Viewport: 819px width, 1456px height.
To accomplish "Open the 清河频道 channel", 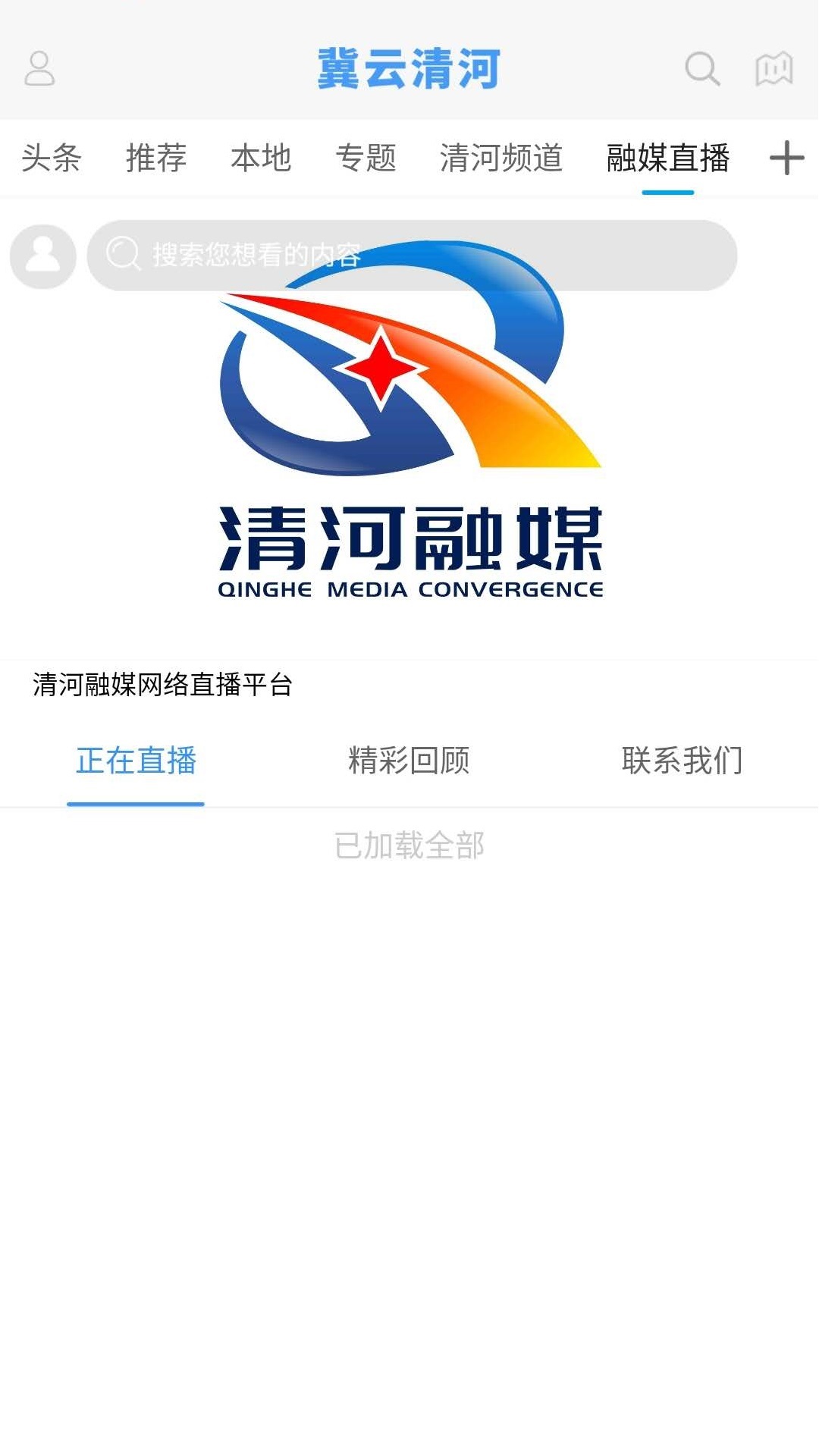I will pyautogui.click(x=500, y=158).
